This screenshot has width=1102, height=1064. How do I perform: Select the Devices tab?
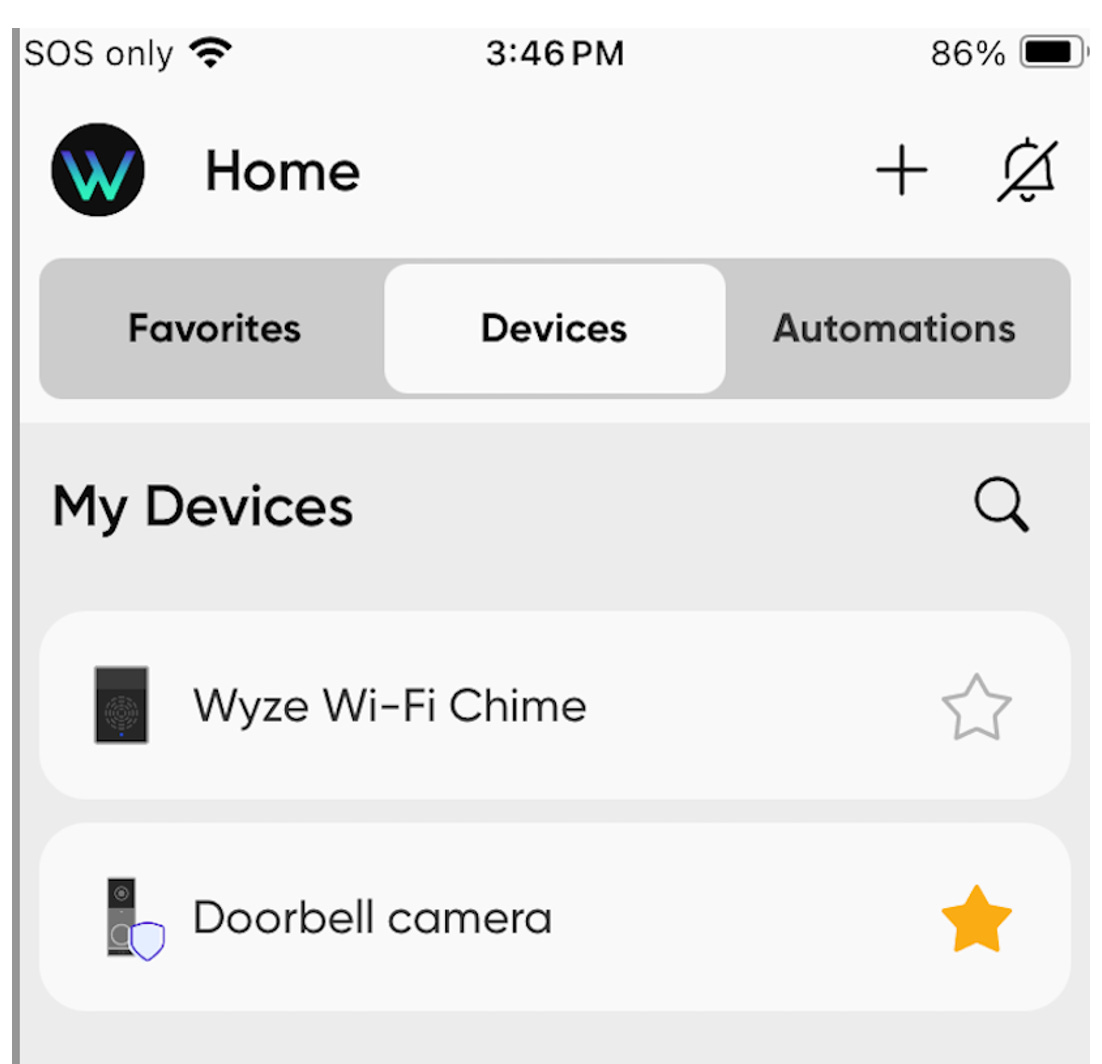(554, 328)
